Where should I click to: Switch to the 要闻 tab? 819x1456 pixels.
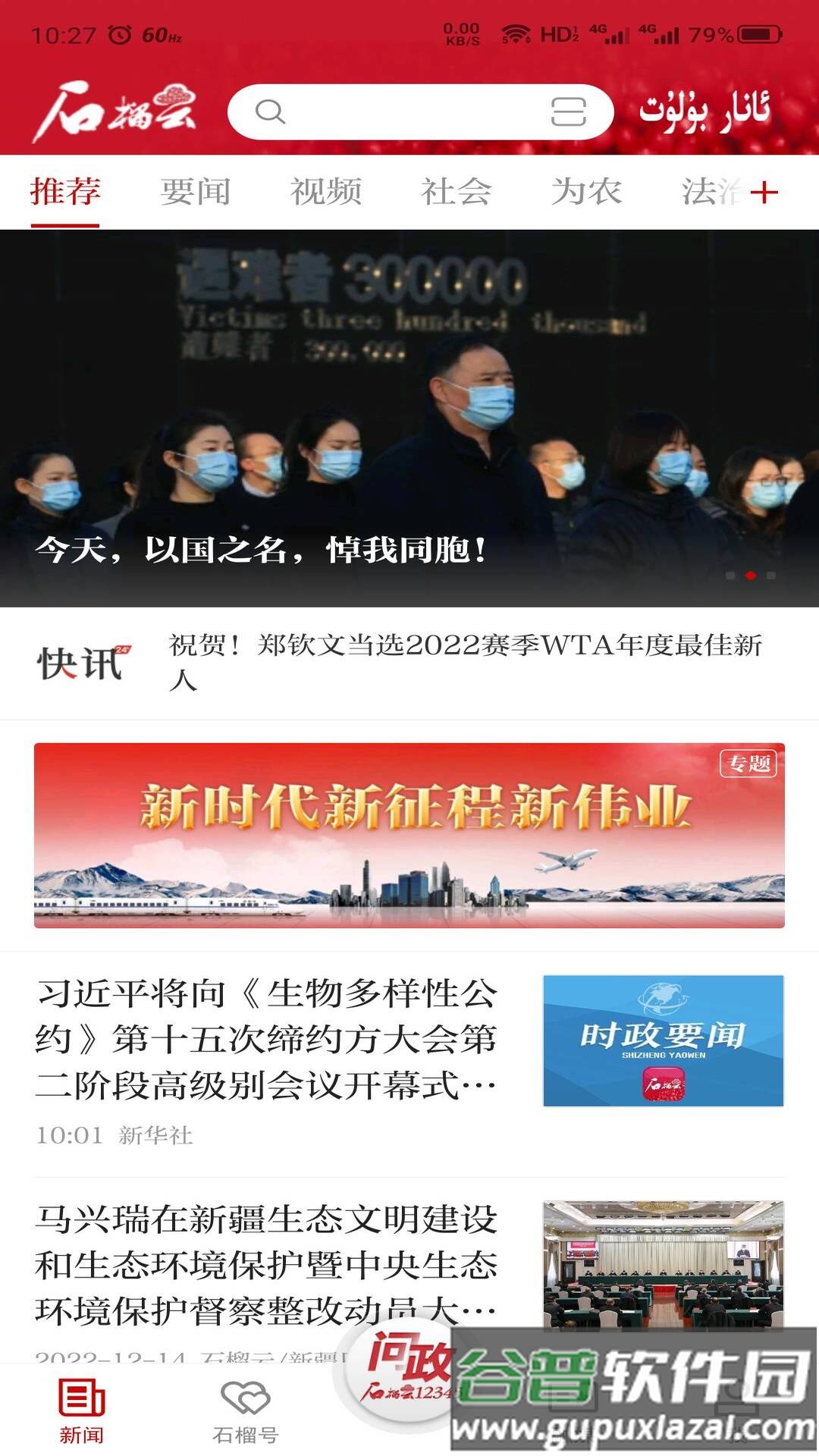pyautogui.click(x=195, y=190)
